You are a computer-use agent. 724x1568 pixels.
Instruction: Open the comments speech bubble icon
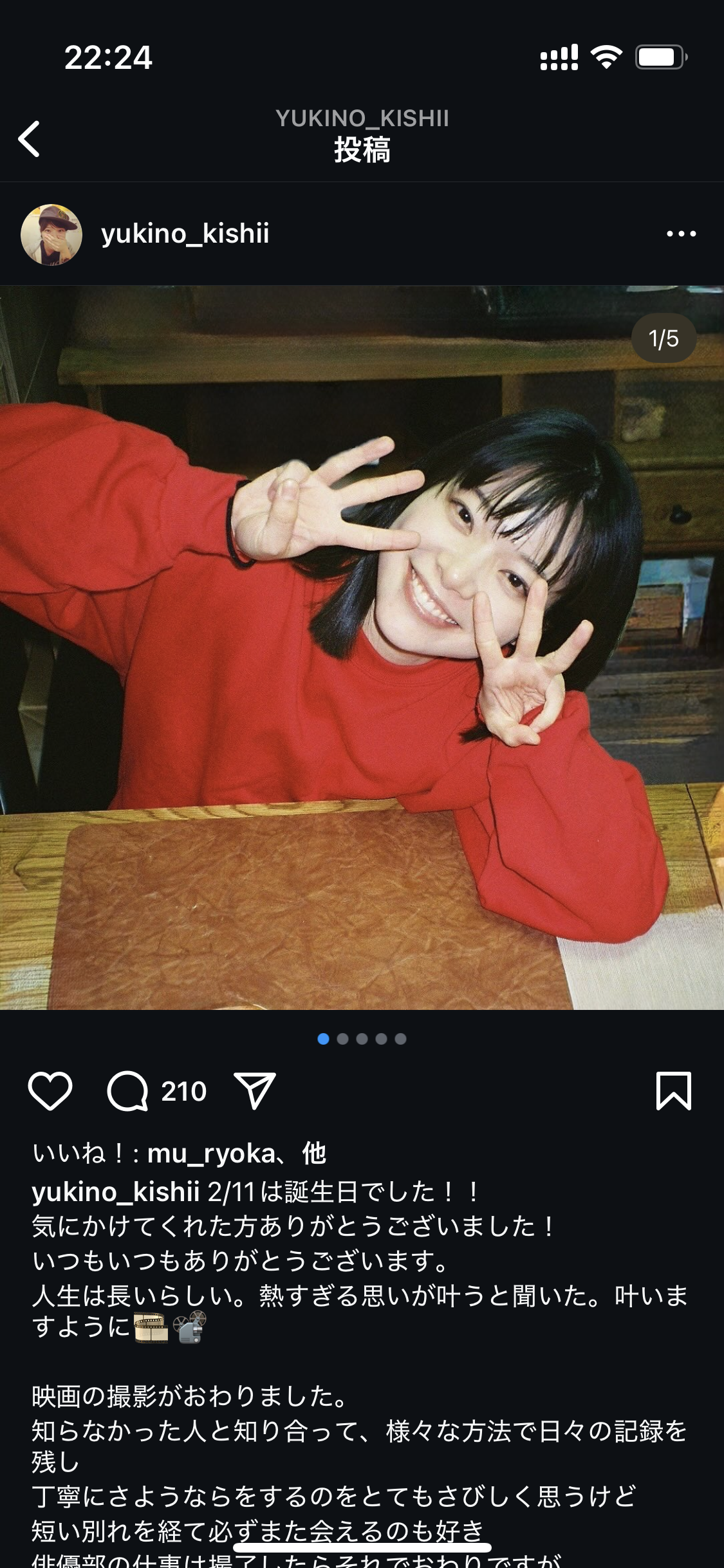(x=127, y=1091)
